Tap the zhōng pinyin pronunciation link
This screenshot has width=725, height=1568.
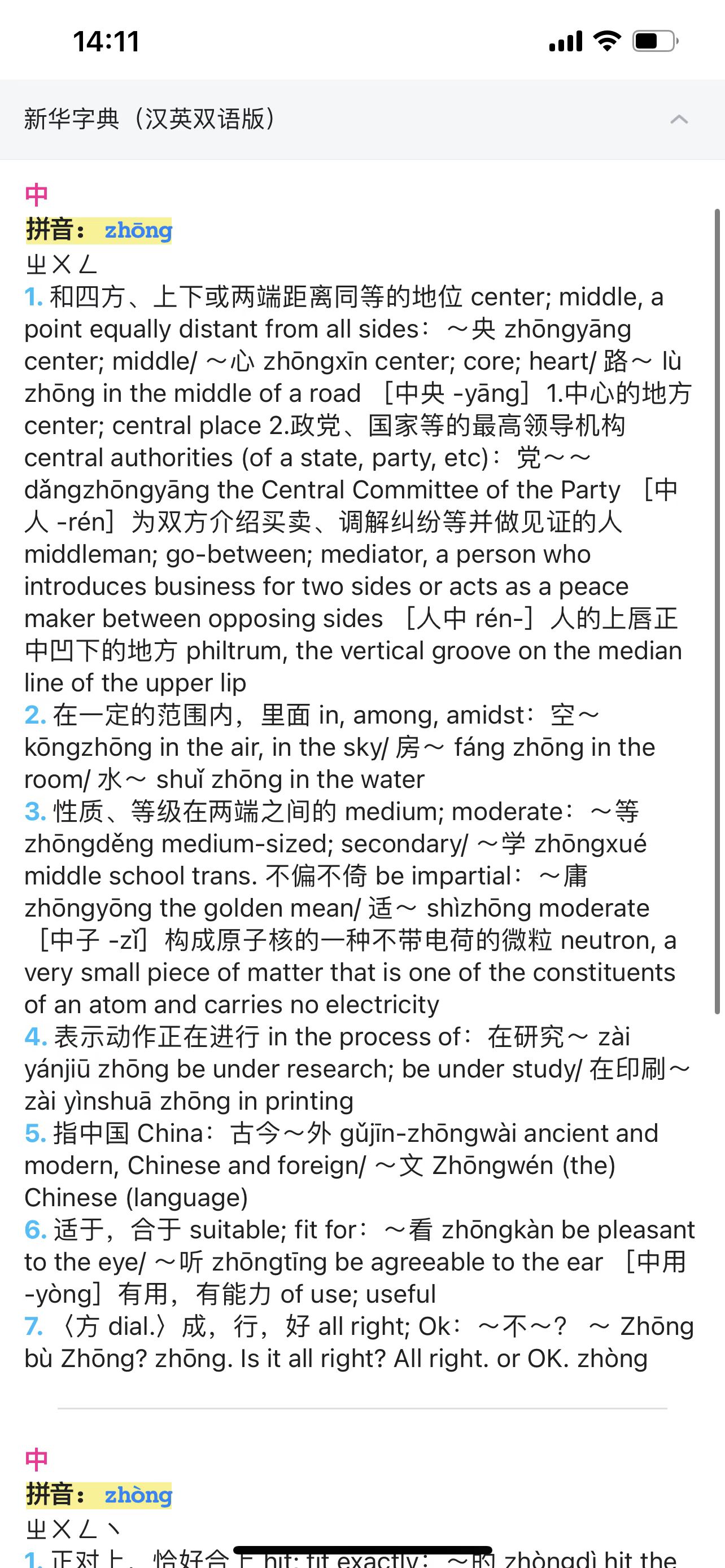pos(138,231)
